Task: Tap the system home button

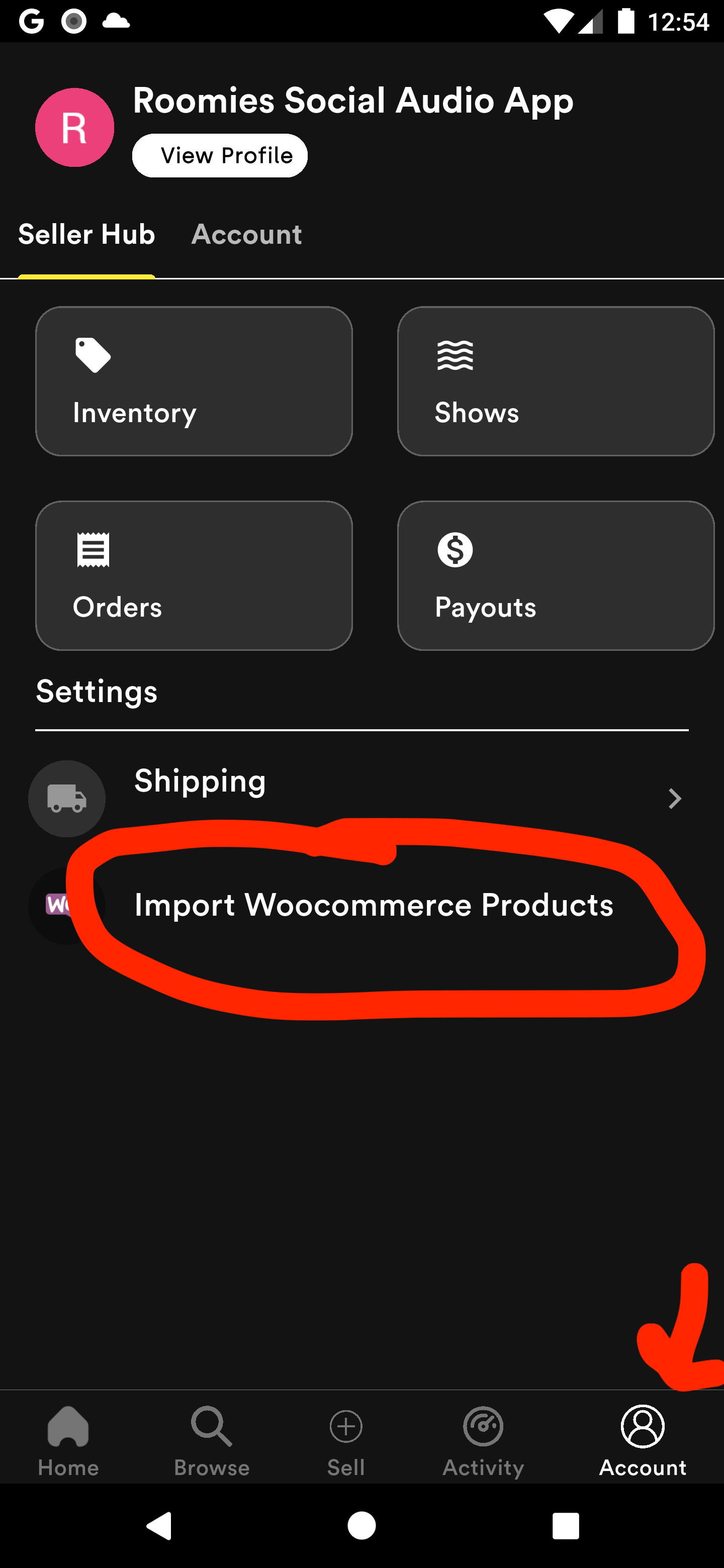Action: tap(361, 1525)
